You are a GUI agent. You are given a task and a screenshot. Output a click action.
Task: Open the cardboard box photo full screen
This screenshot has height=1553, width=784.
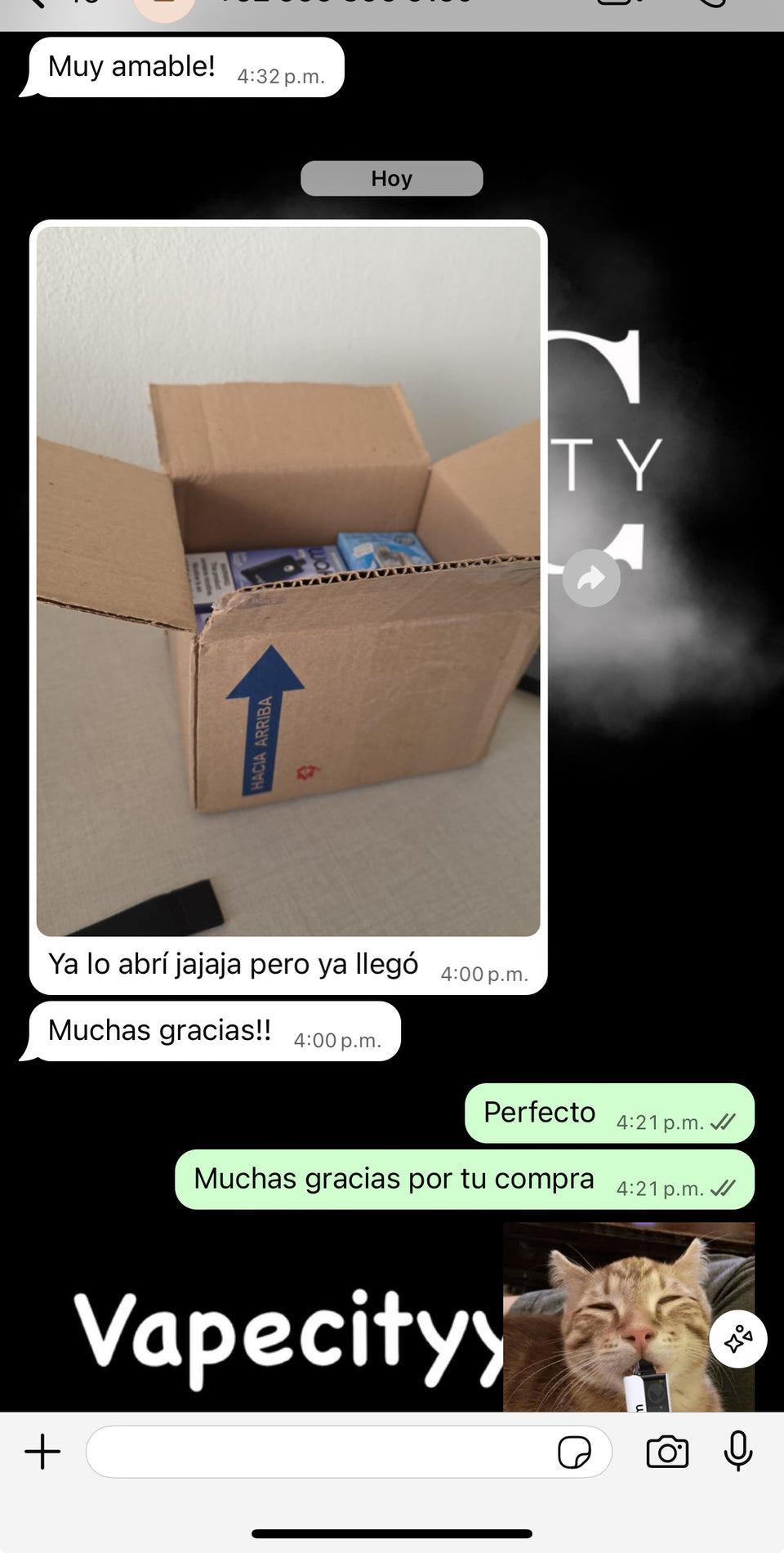(288, 580)
